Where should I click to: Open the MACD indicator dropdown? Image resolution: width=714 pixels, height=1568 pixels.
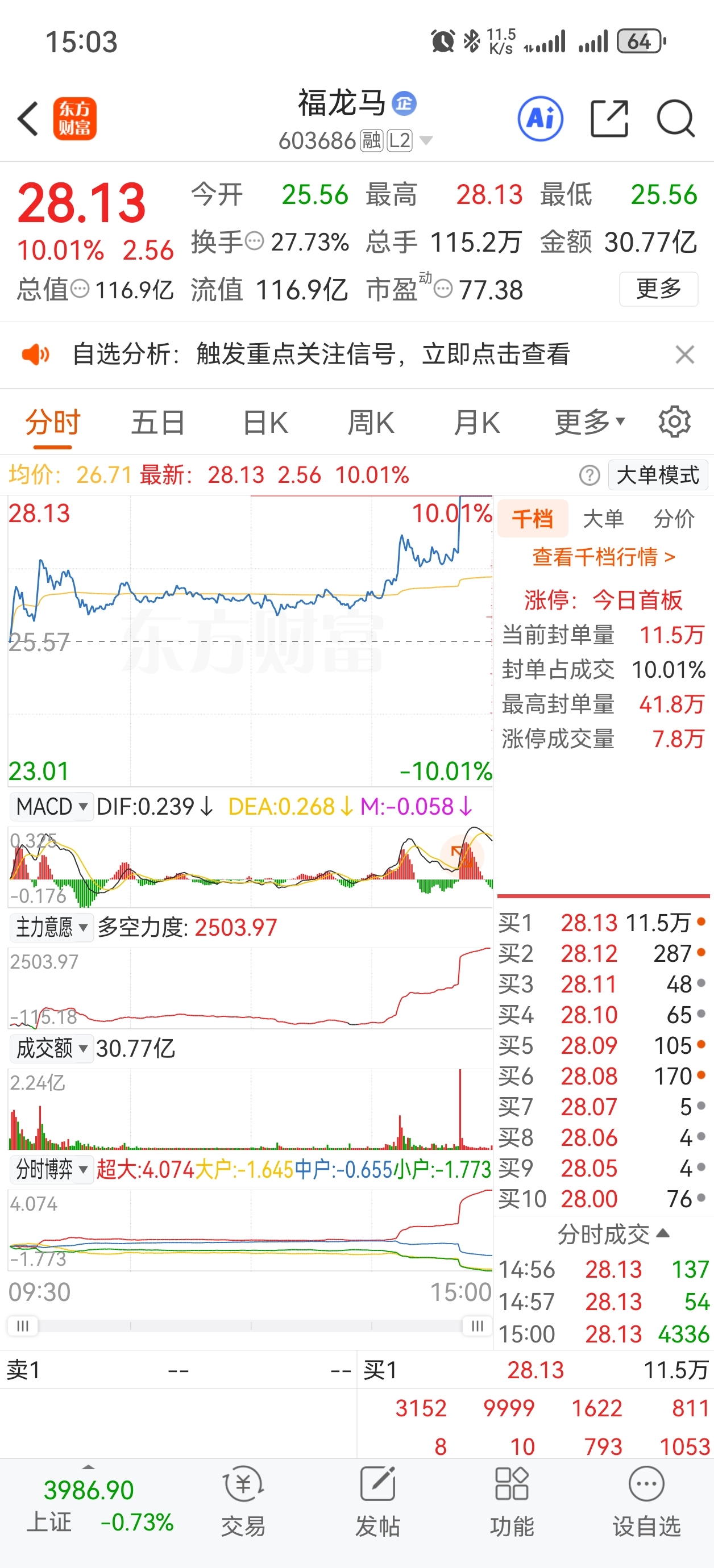51,807
